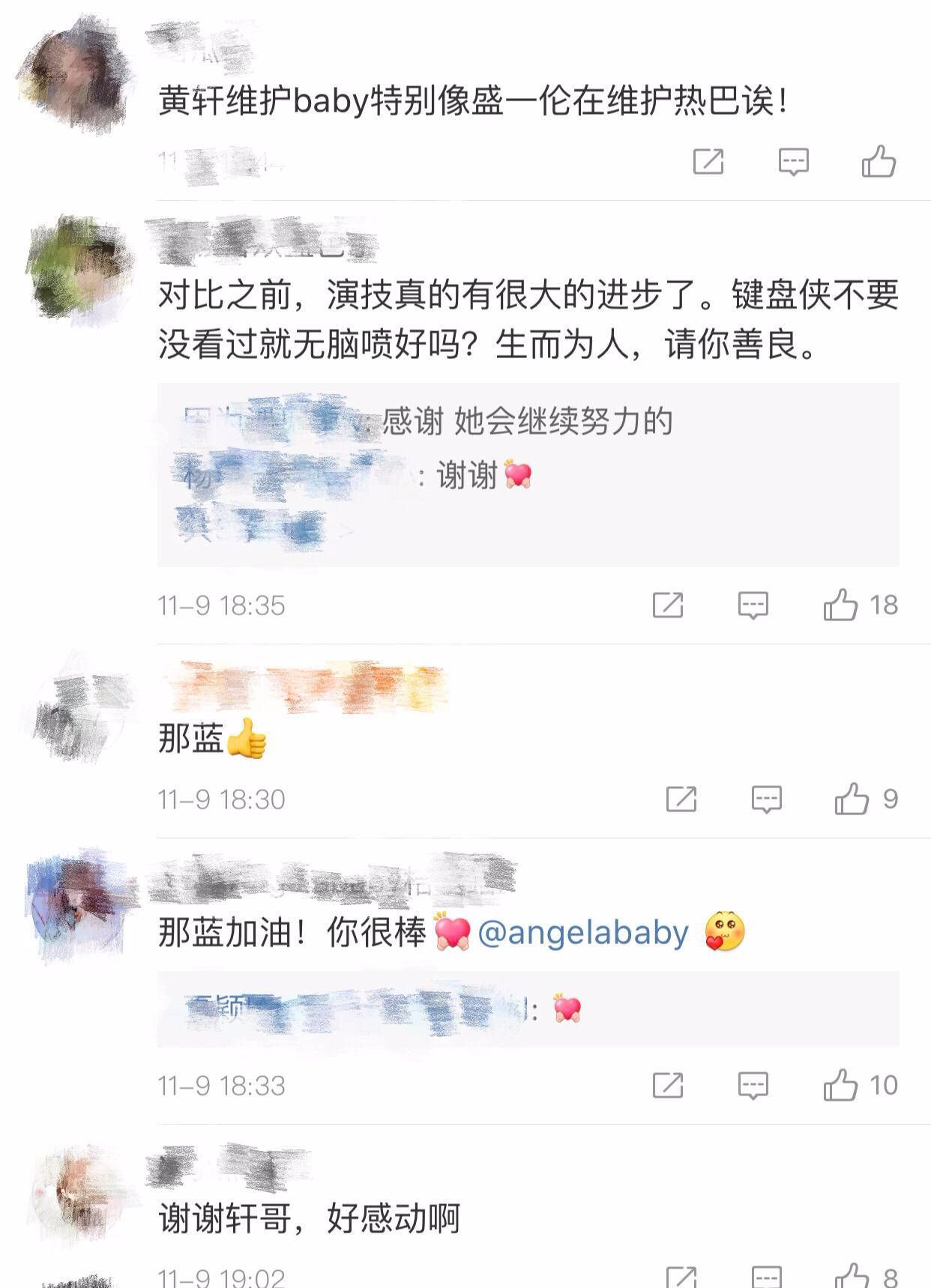Like the 那蓝 thumbs-up comment at 18:30
The image size is (931, 1288).
[852, 799]
